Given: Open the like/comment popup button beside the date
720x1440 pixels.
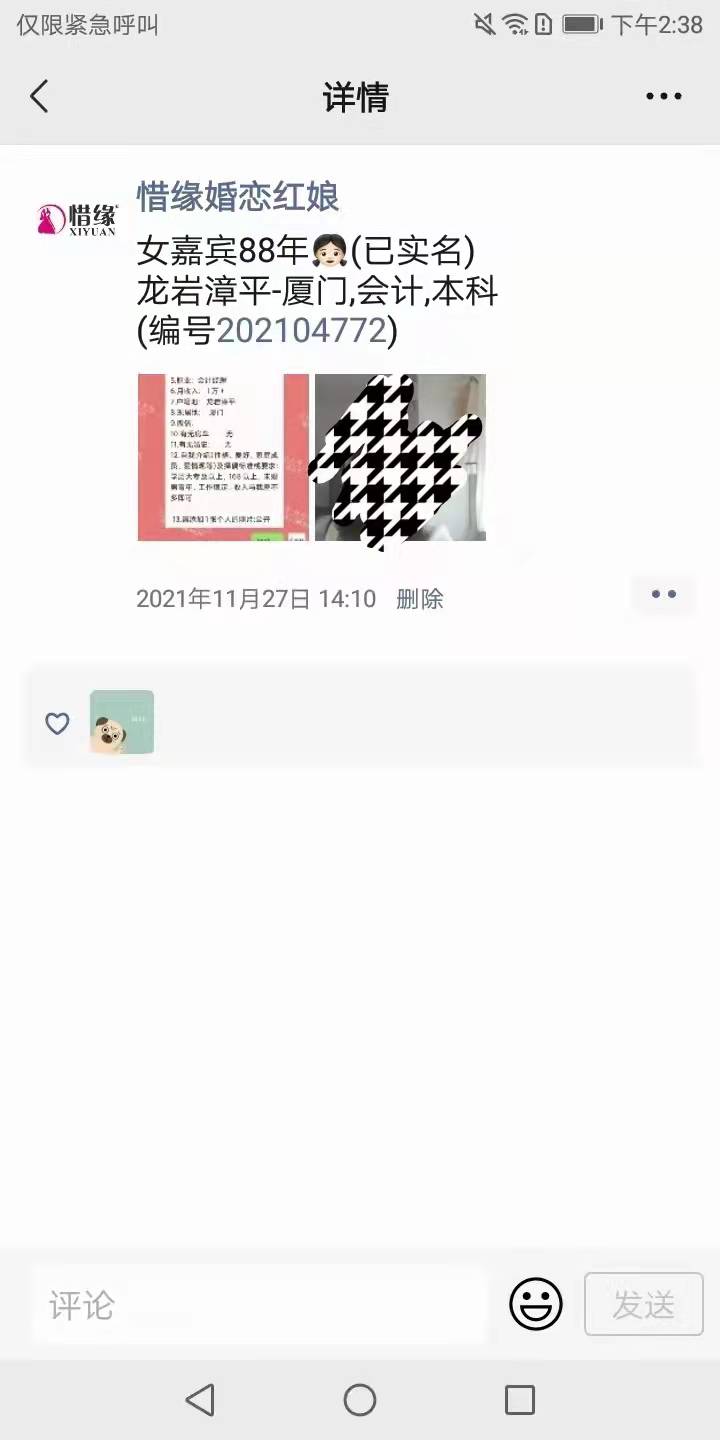Looking at the screenshot, I should [663, 594].
